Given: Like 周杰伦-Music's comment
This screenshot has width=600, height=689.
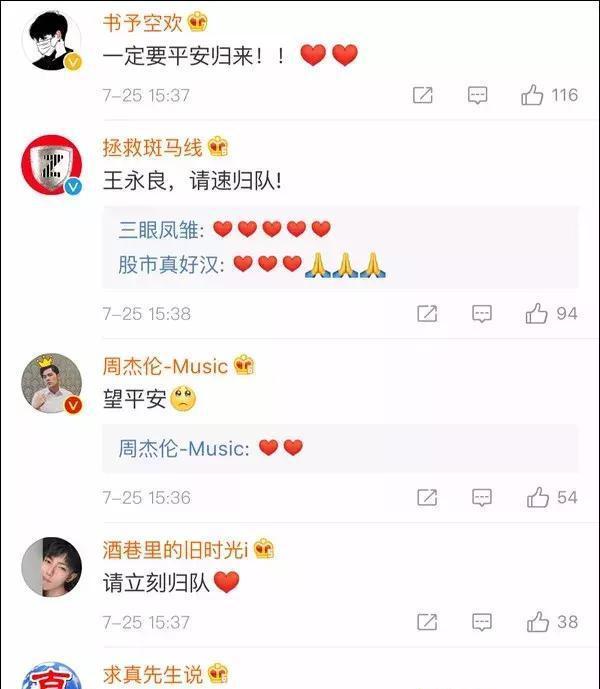Looking at the screenshot, I should click(x=537, y=497).
